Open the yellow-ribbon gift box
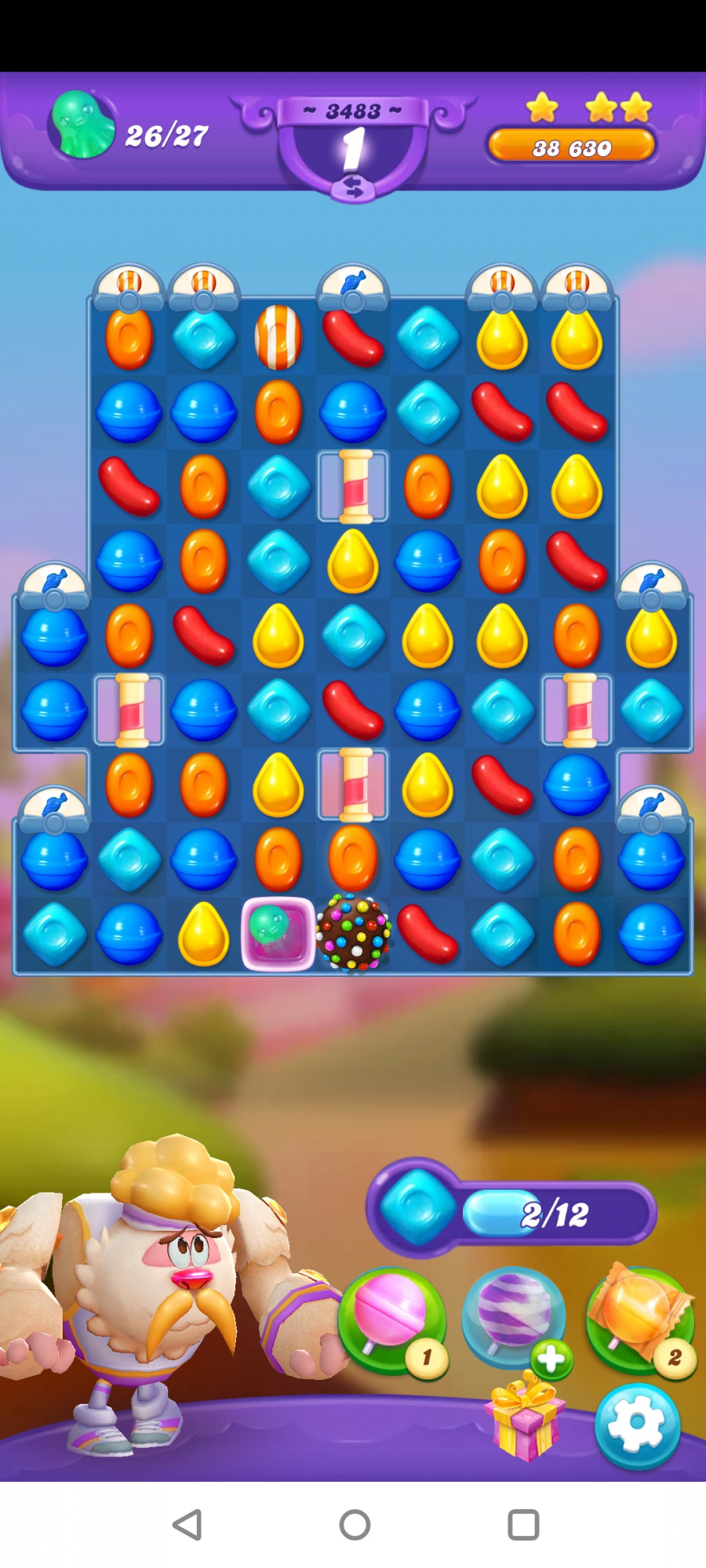The height and width of the screenshot is (1568, 706). tap(524, 1419)
